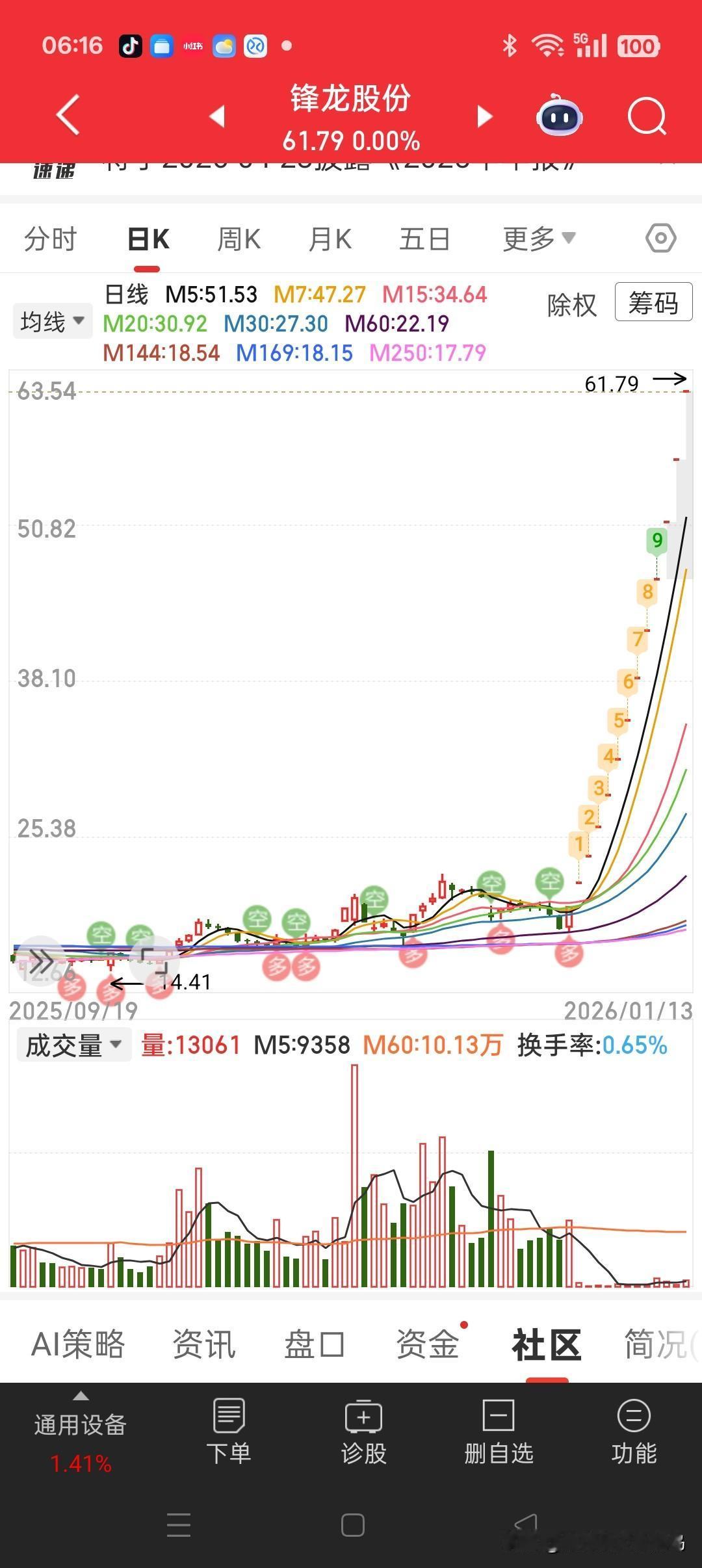Enable 筹码 chip distribution overlay
This screenshot has width=702, height=1568.
pos(652,304)
